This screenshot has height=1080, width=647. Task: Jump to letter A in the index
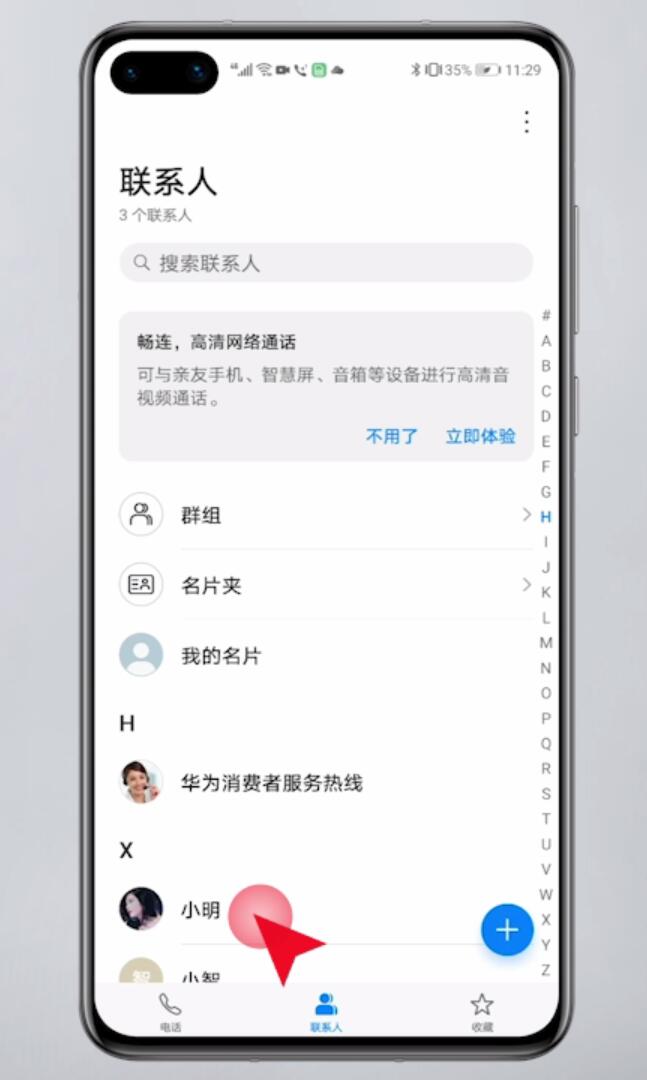point(546,341)
